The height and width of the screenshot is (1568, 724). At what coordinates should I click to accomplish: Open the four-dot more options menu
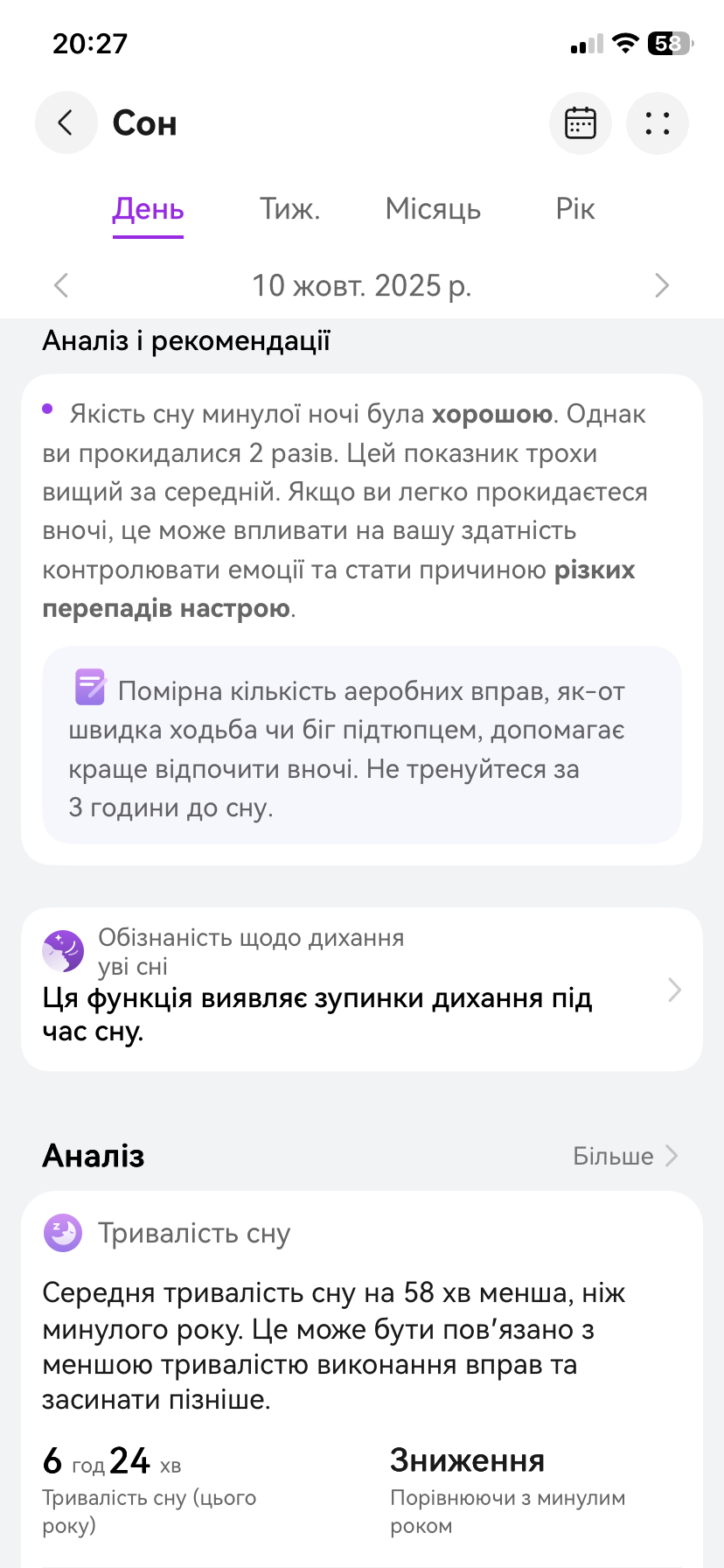click(658, 123)
